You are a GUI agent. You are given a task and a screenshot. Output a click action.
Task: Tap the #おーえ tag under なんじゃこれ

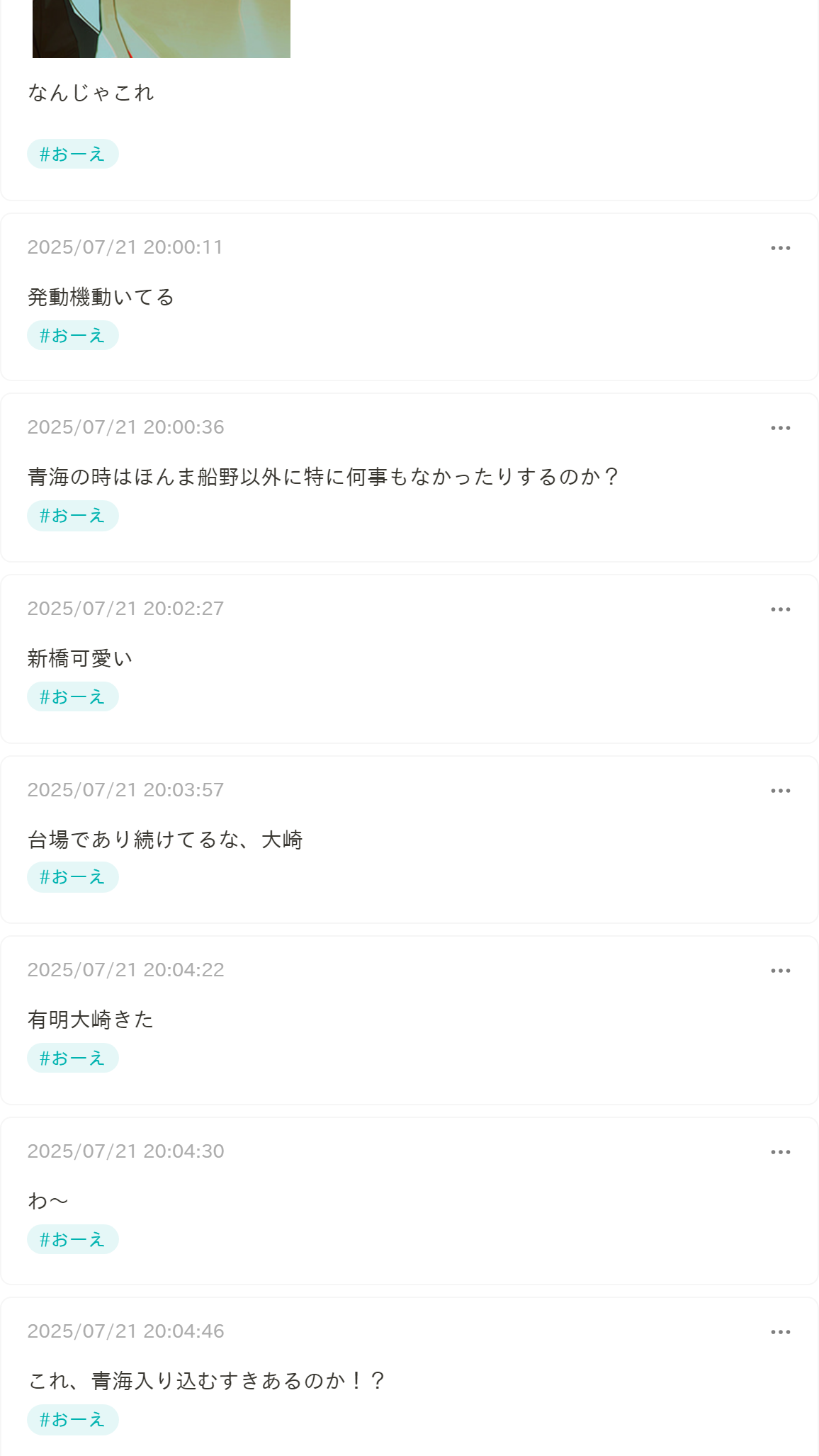pyautogui.click(x=73, y=154)
